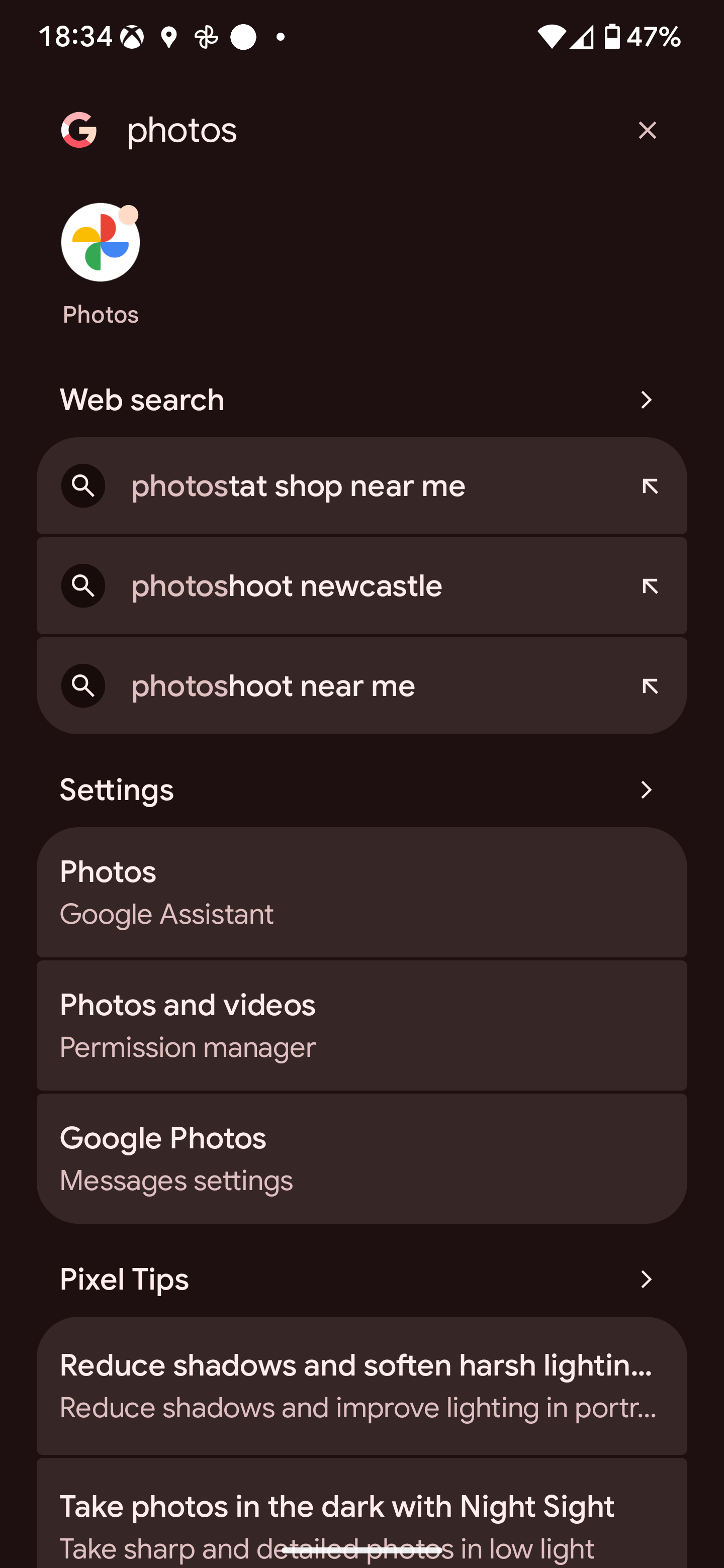Tap the search field containing photos

coord(366,130)
